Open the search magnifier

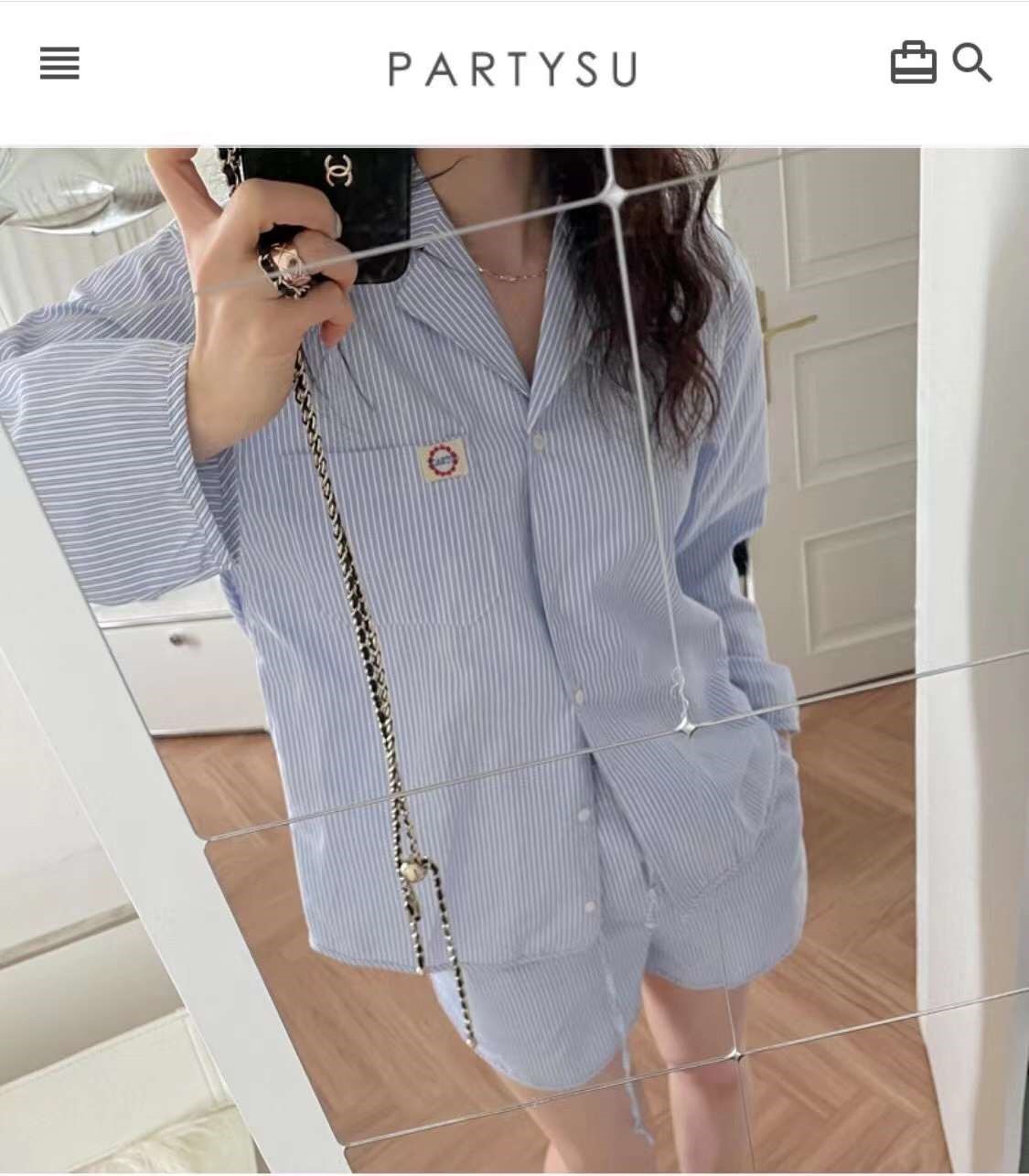(x=971, y=63)
